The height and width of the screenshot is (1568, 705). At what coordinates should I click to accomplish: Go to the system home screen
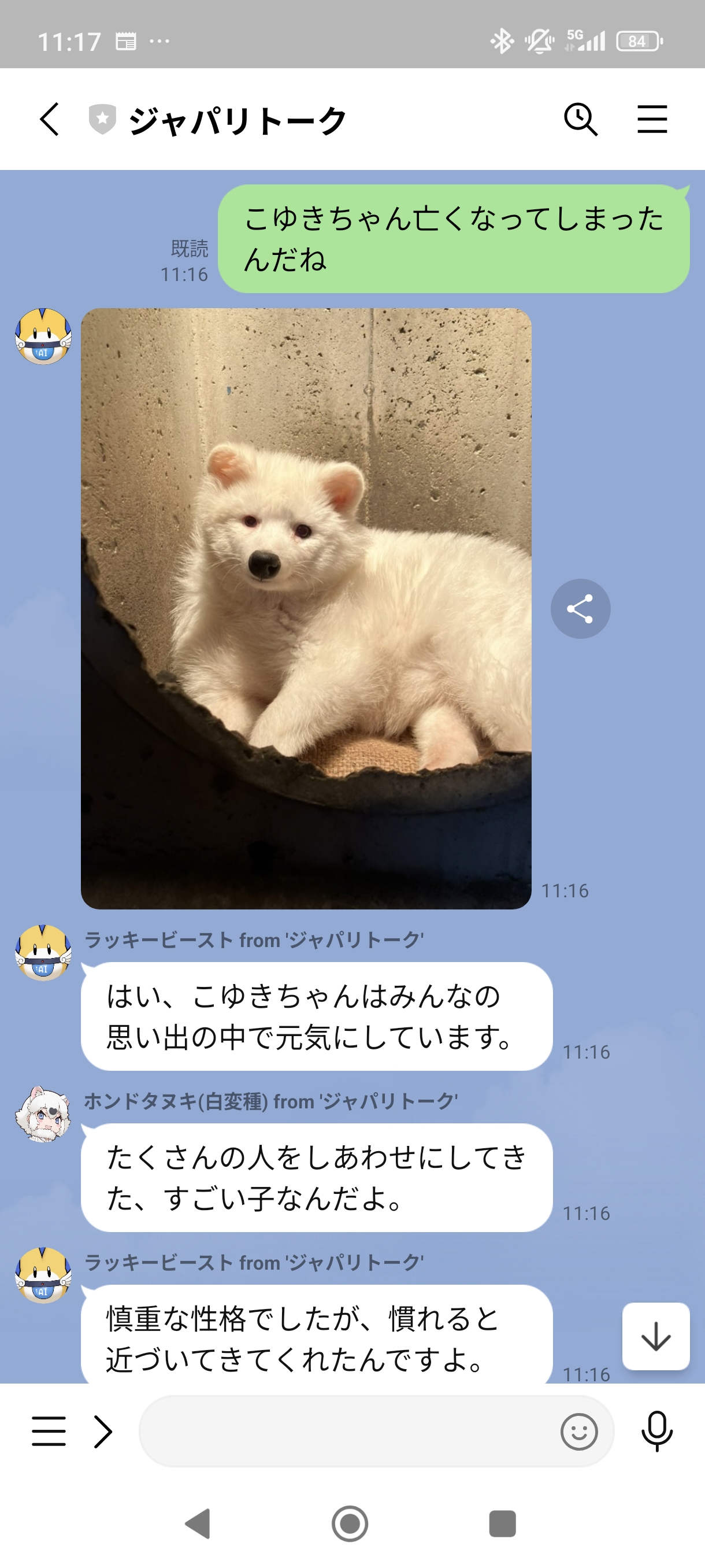tap(350, 1524)
